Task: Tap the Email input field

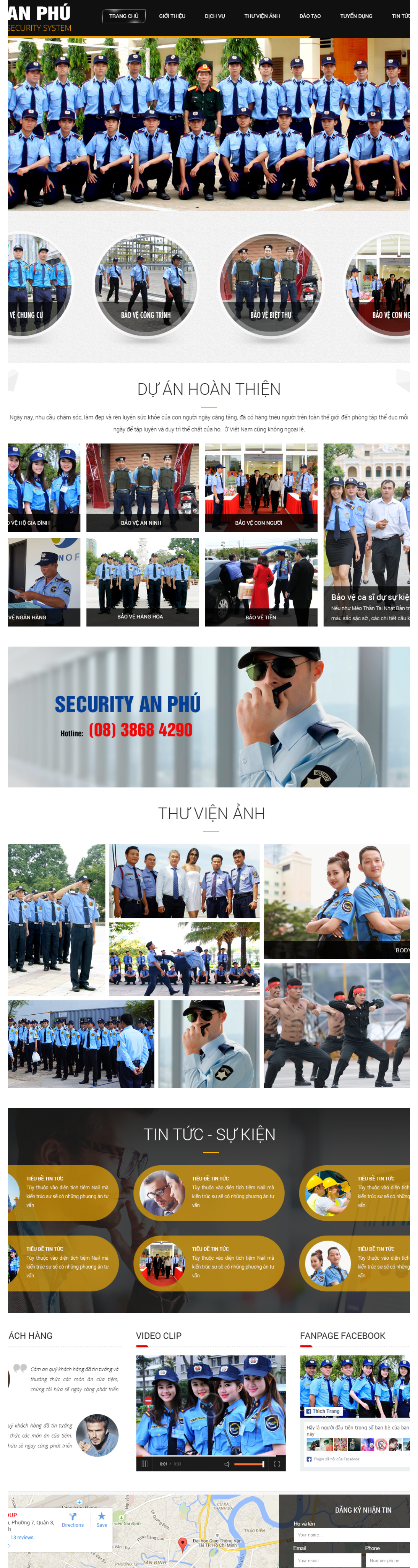Action: pyautogui.click(x=327, y=1560)
